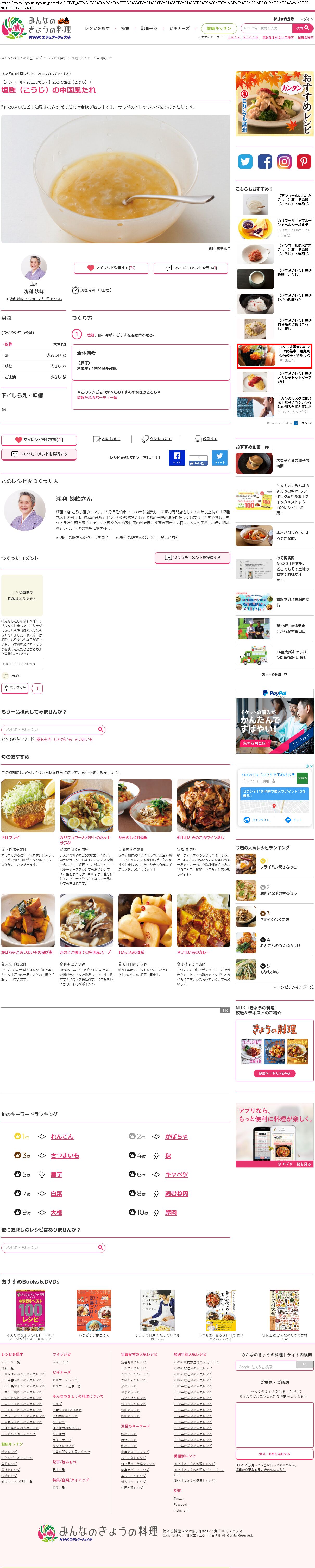Select れんこん in keyword ranking

pos(62,1136)
